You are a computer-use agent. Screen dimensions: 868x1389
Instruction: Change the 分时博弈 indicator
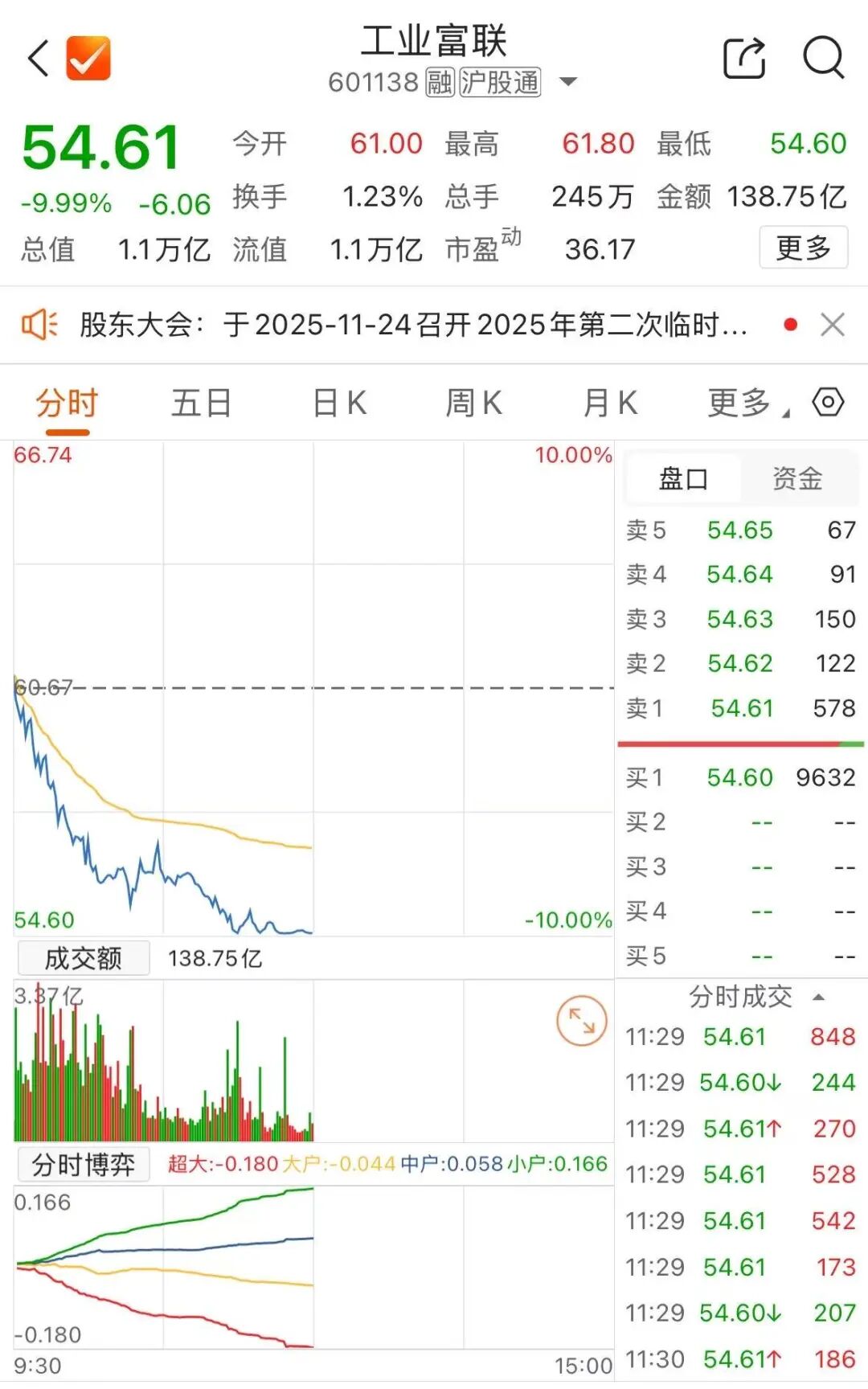tap(84, 1165)
